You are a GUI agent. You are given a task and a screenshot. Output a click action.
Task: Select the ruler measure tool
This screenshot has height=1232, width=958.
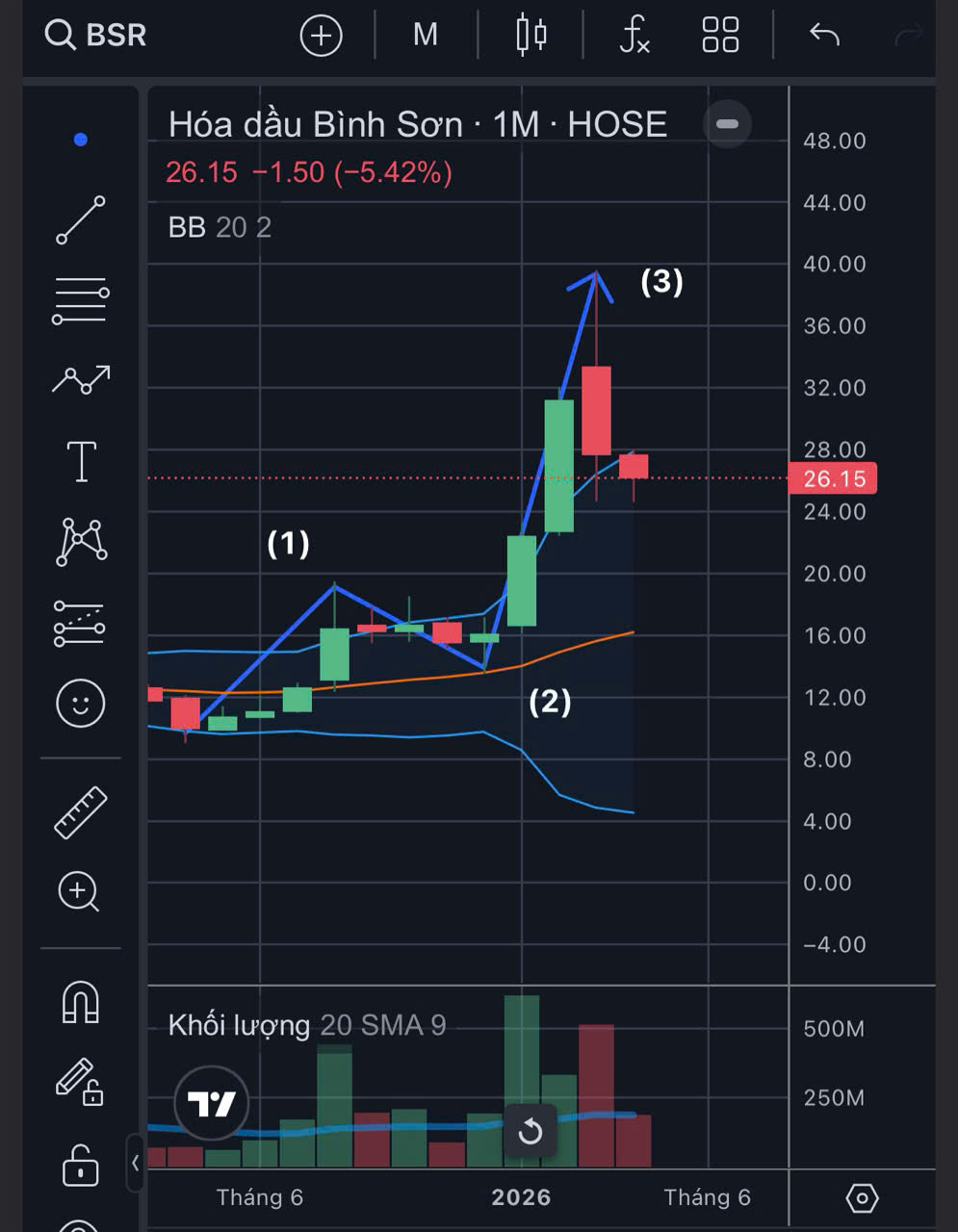[x=81, y=812]
